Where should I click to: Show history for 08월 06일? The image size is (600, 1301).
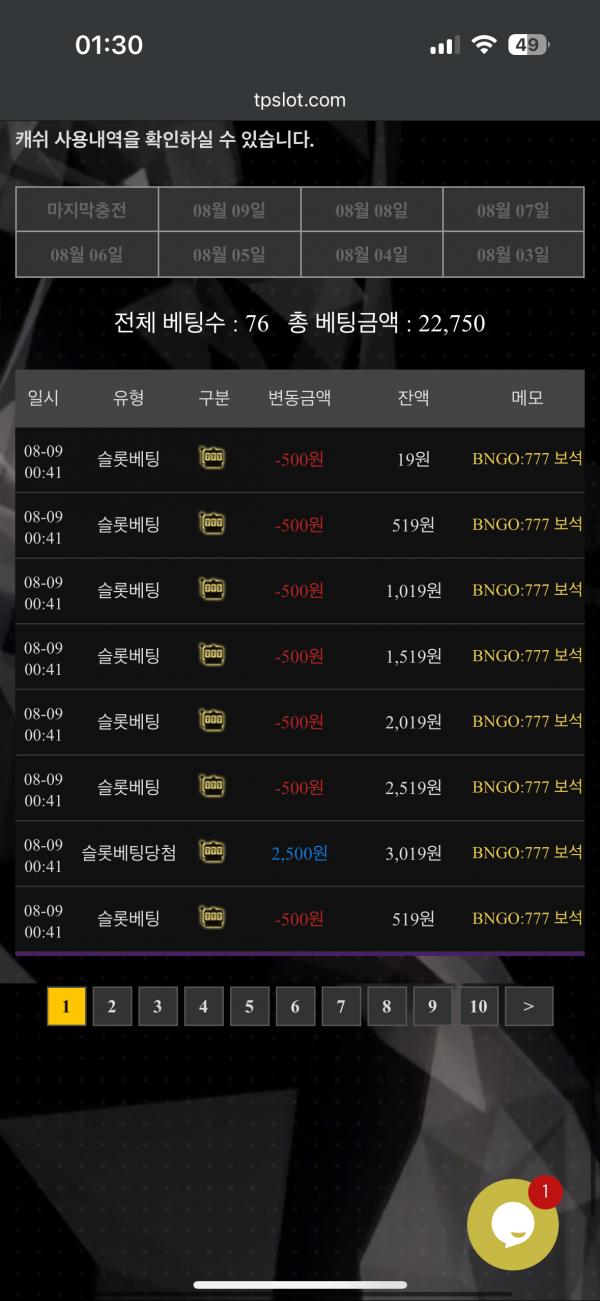coord(87,255)
